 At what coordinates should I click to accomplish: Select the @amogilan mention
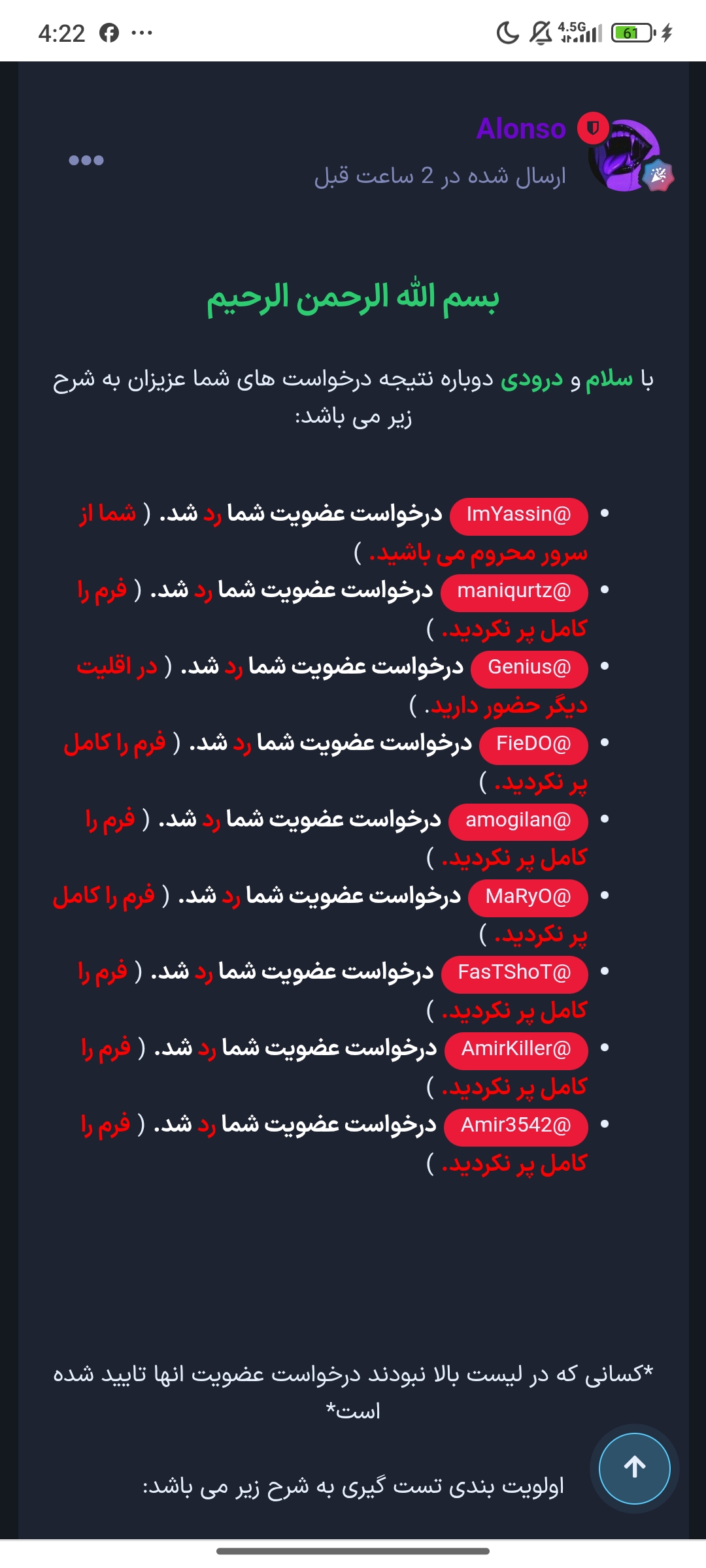pos(518,821)
